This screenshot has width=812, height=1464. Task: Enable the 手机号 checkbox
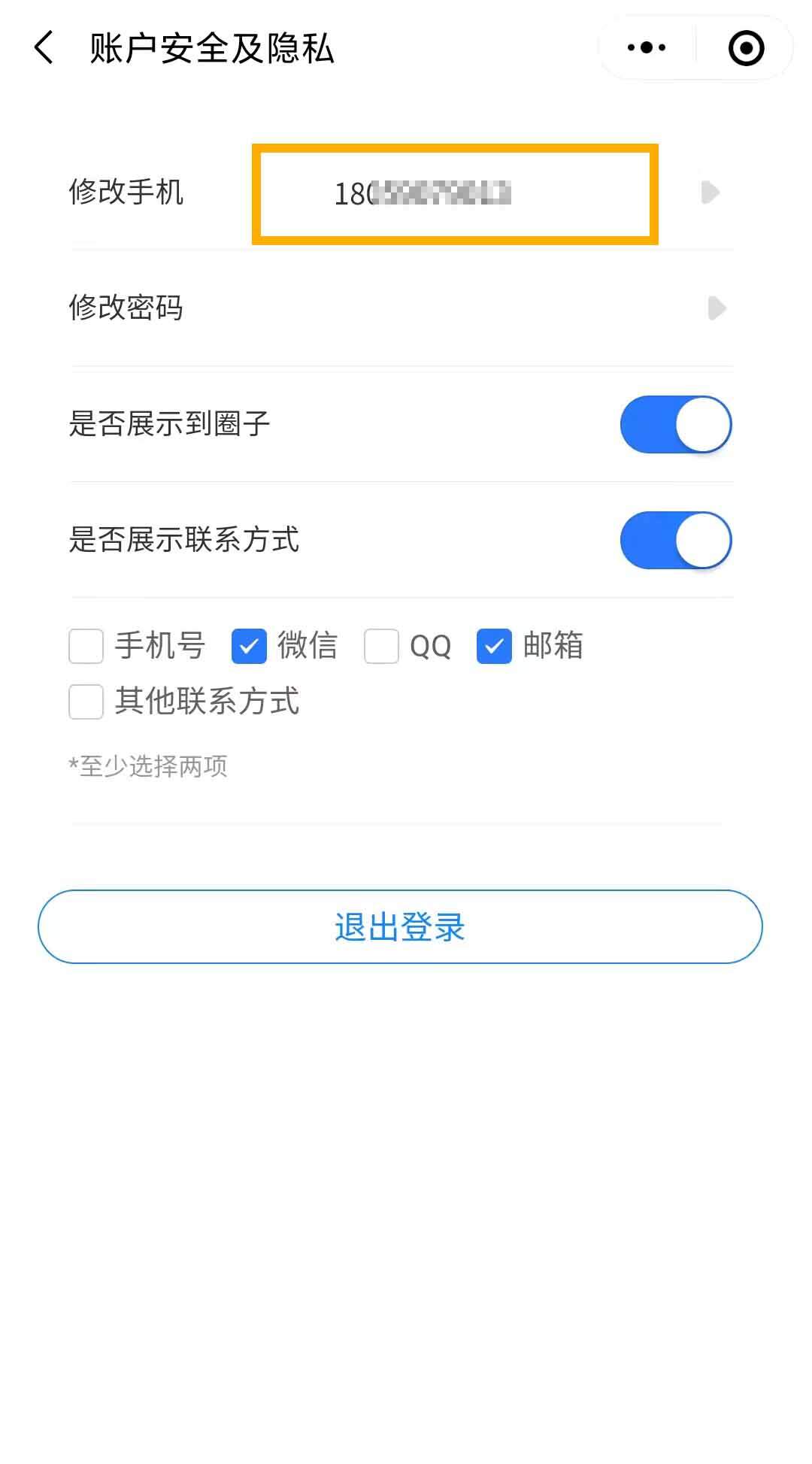click(x=85, y=646)
